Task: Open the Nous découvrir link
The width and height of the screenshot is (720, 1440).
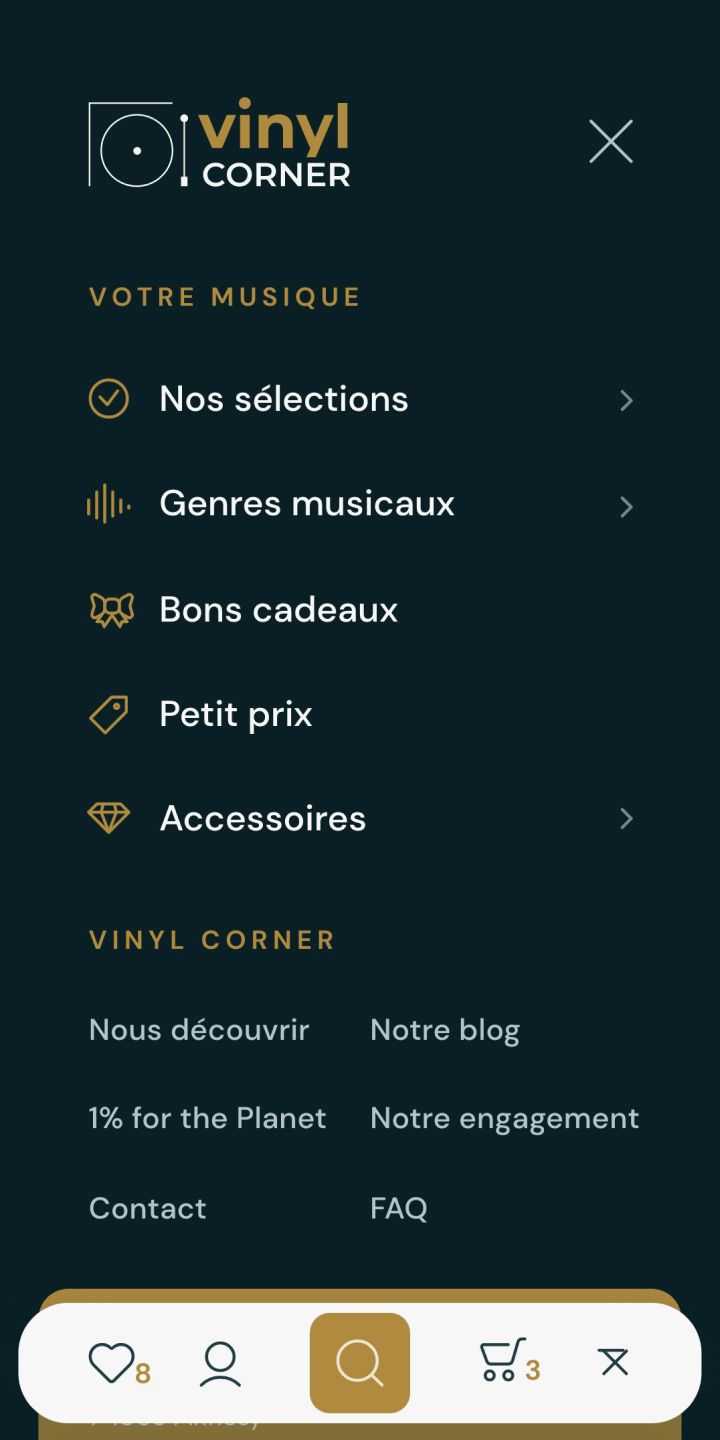Action: (199, 1030)
